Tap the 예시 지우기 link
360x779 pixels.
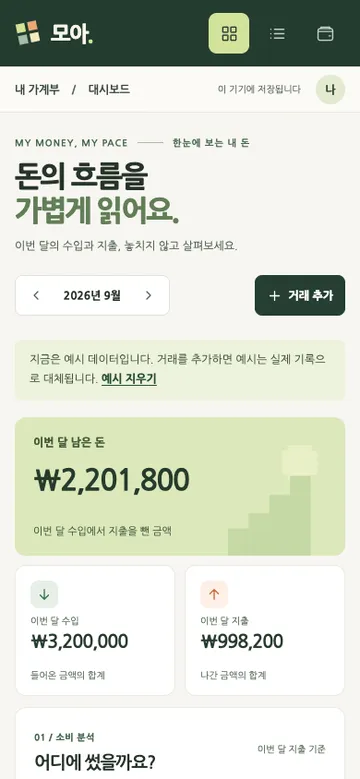click(129, 380)
